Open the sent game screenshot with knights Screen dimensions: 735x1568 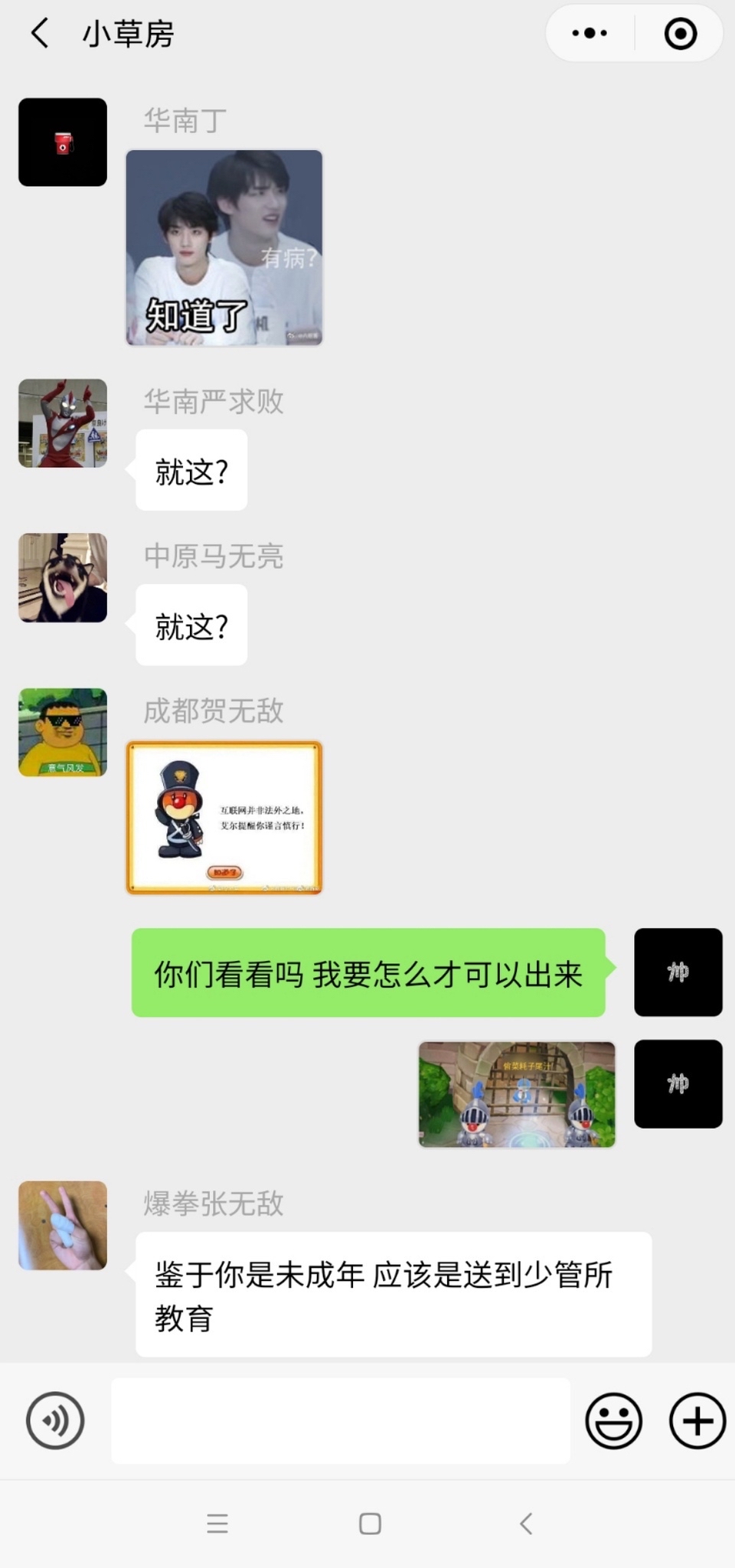click(517, 1094)
